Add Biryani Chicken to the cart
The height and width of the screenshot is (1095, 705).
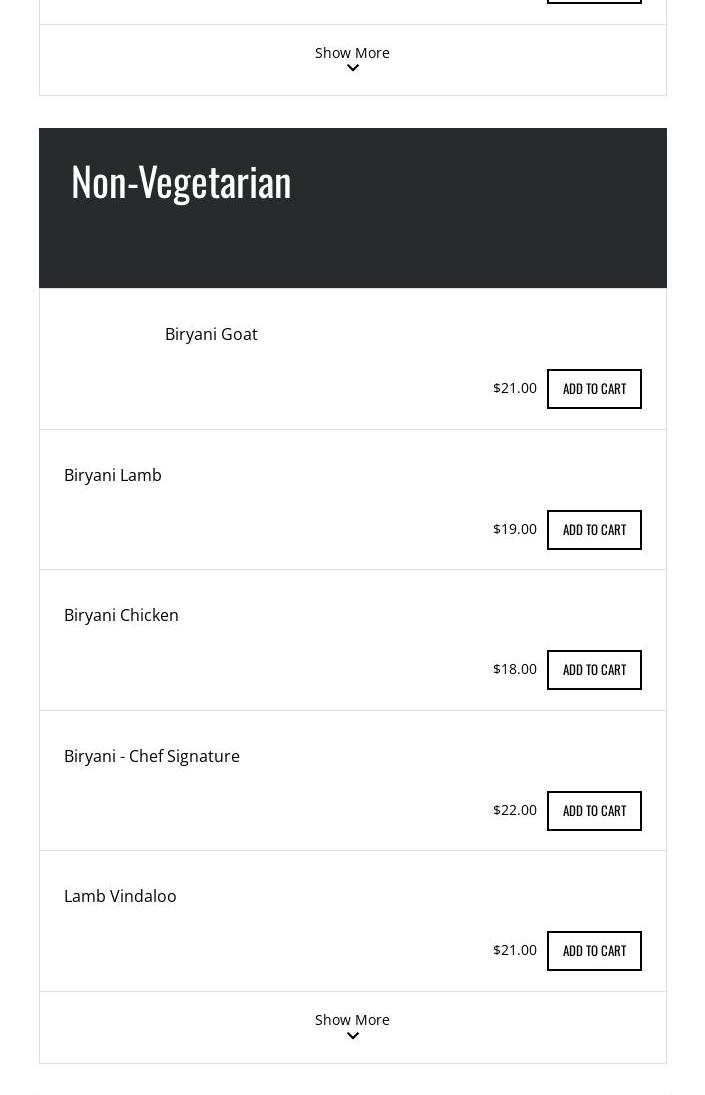click(x=594, y=670)
